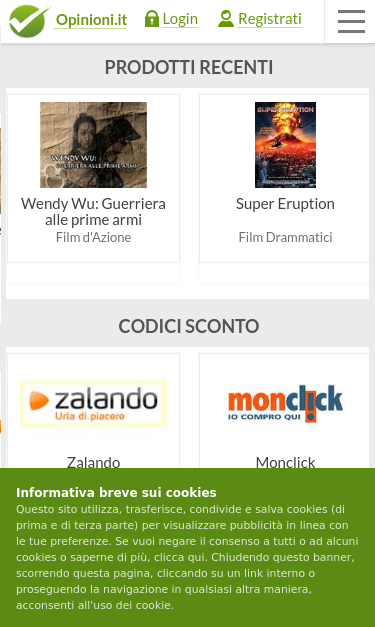View Monclick discount codes
The height and width of the screenshot is (627, 375).
[285, 412]
